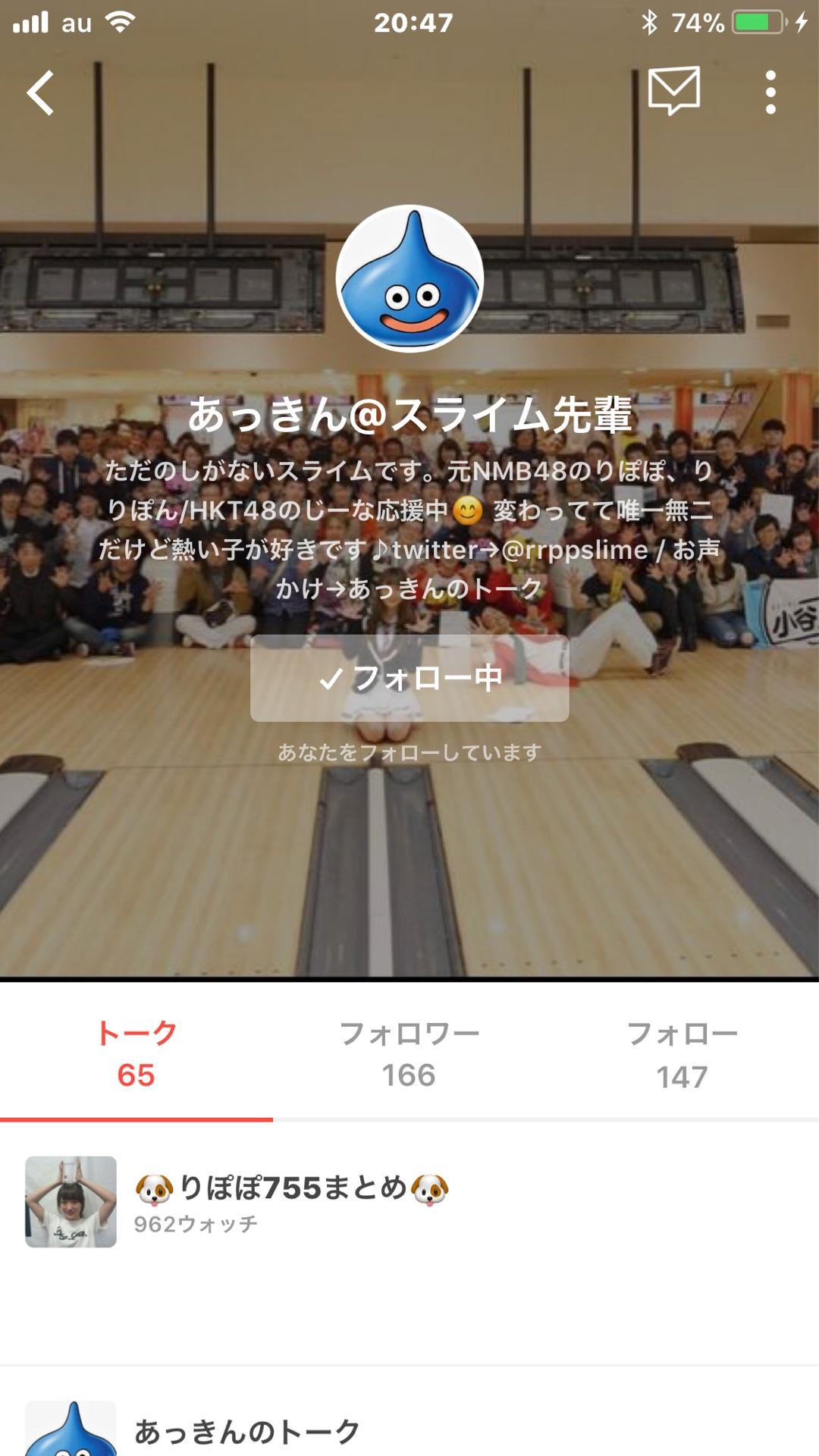View the blue slime profile picture
Image resolution: width=819 pixels, height=1456 pixels.
[409, 278]
